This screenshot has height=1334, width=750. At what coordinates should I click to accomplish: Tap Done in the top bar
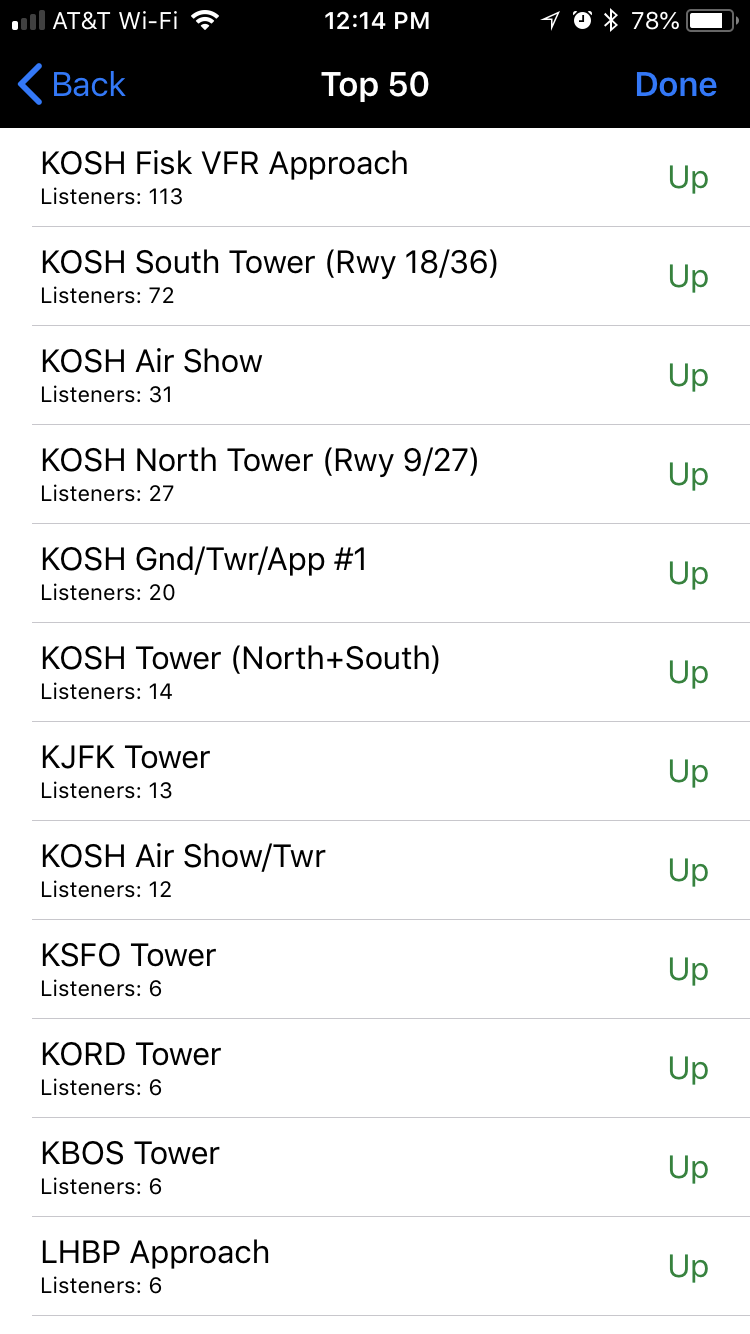(676, 85)
